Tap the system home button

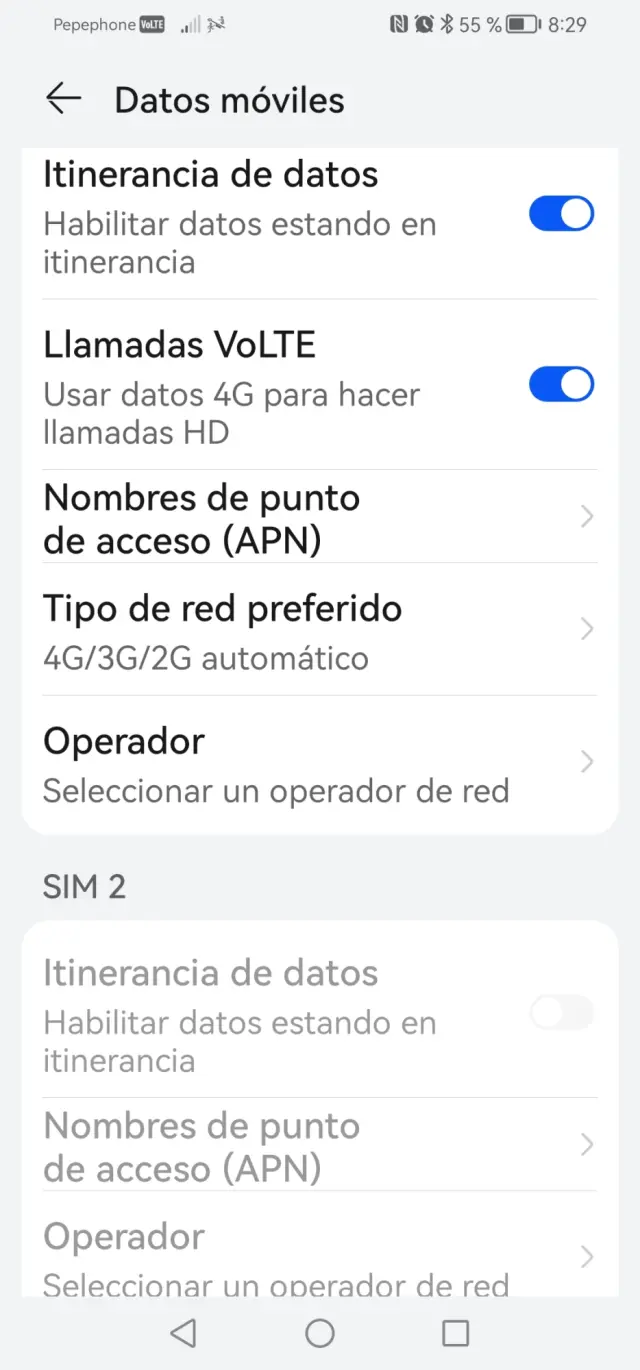pyautogui.click(x=320, y=1332)
